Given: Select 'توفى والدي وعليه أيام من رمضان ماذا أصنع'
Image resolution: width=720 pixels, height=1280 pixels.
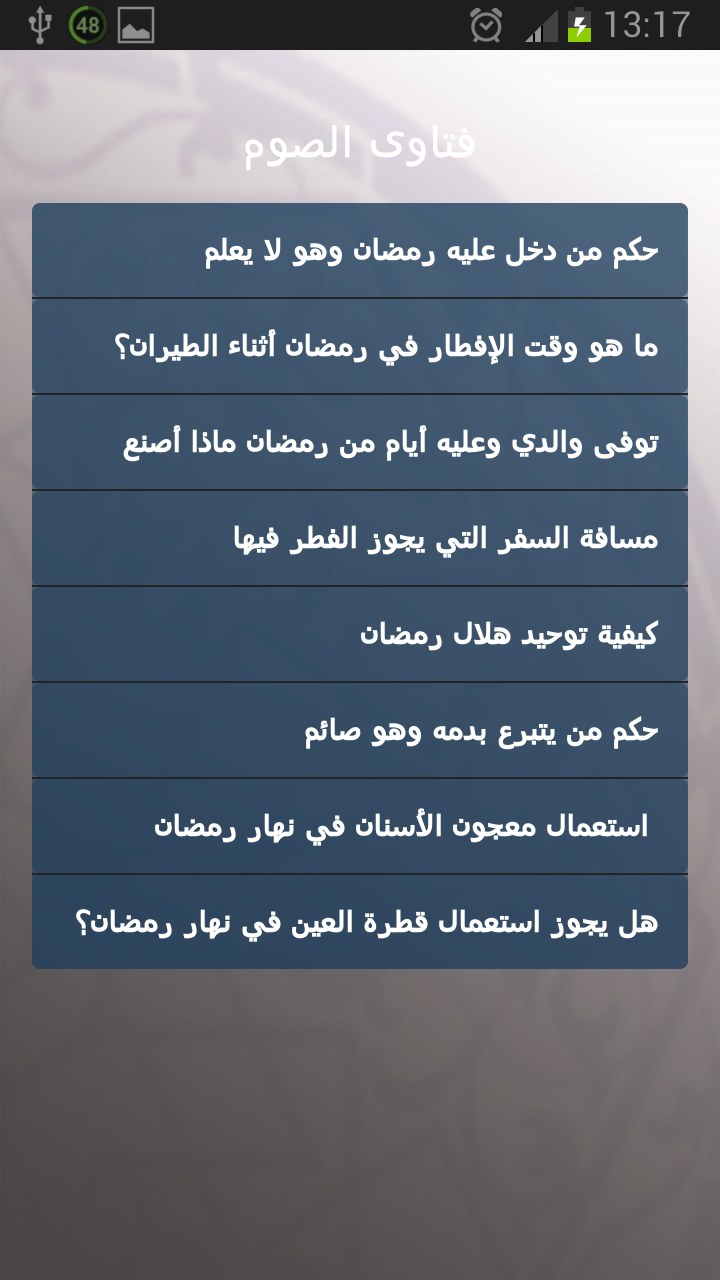Looking at the screenshot, I should 360,442.
